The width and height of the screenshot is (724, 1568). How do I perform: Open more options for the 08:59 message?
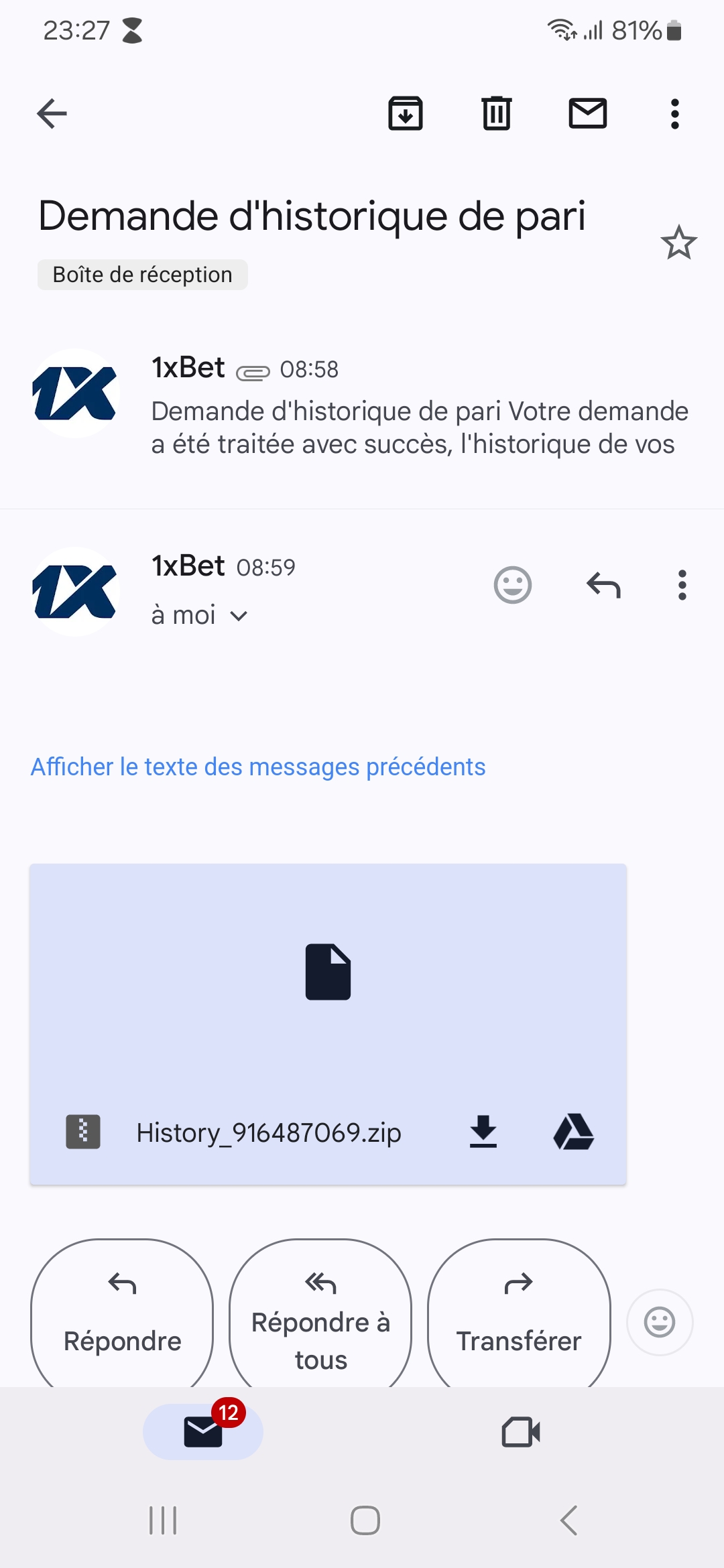coord(682,585)
